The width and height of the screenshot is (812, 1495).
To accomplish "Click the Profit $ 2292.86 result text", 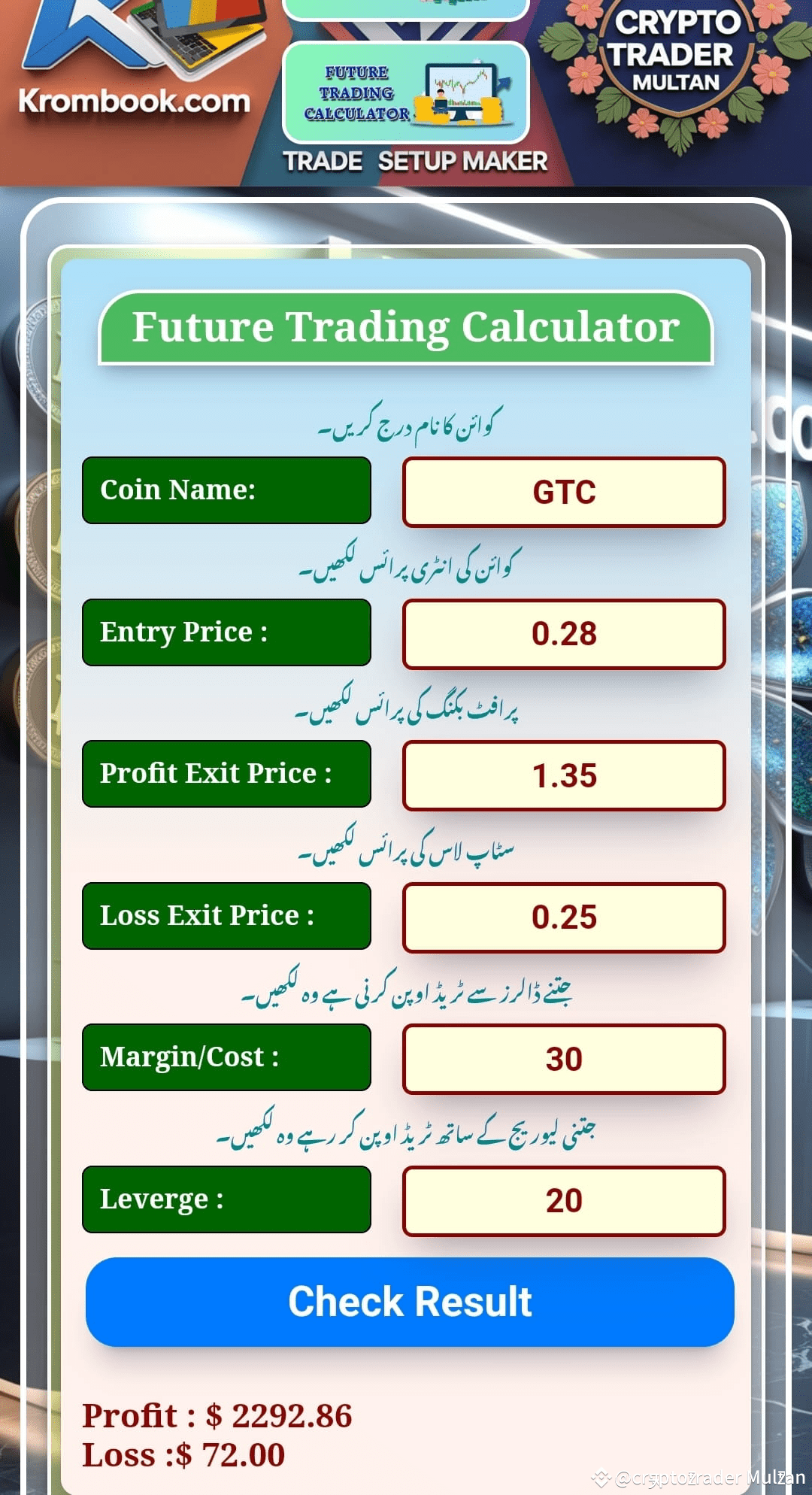I will point(218,1415).
